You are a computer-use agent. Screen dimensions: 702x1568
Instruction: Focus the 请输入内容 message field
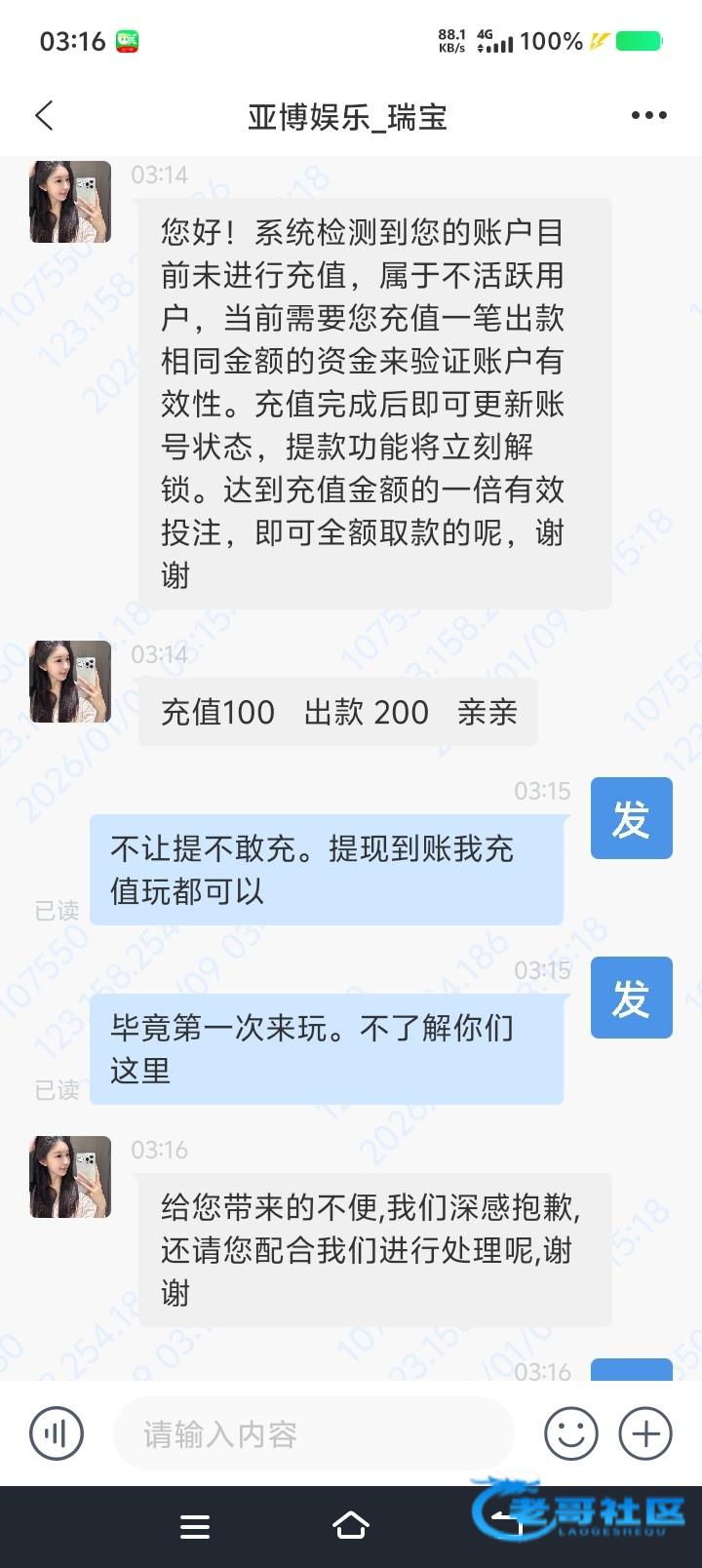[x=312, y=1433]
